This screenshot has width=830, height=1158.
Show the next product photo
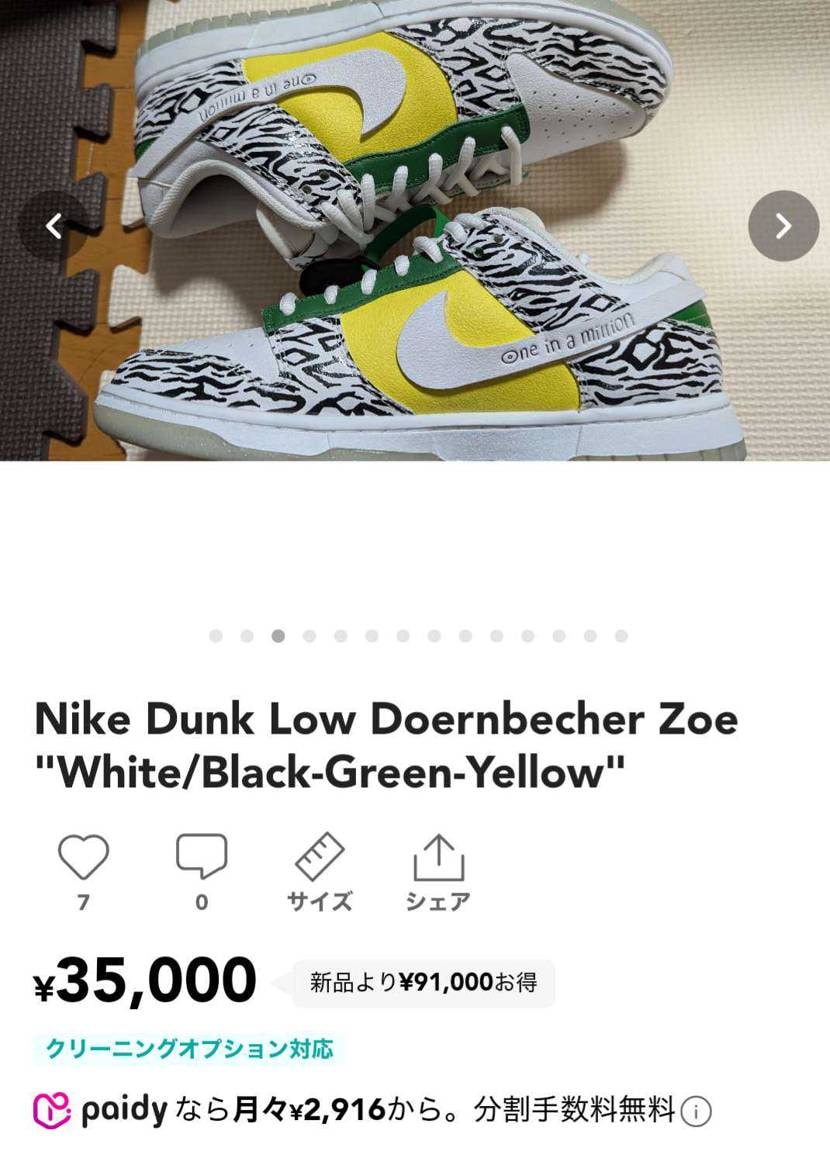[783, 226]
